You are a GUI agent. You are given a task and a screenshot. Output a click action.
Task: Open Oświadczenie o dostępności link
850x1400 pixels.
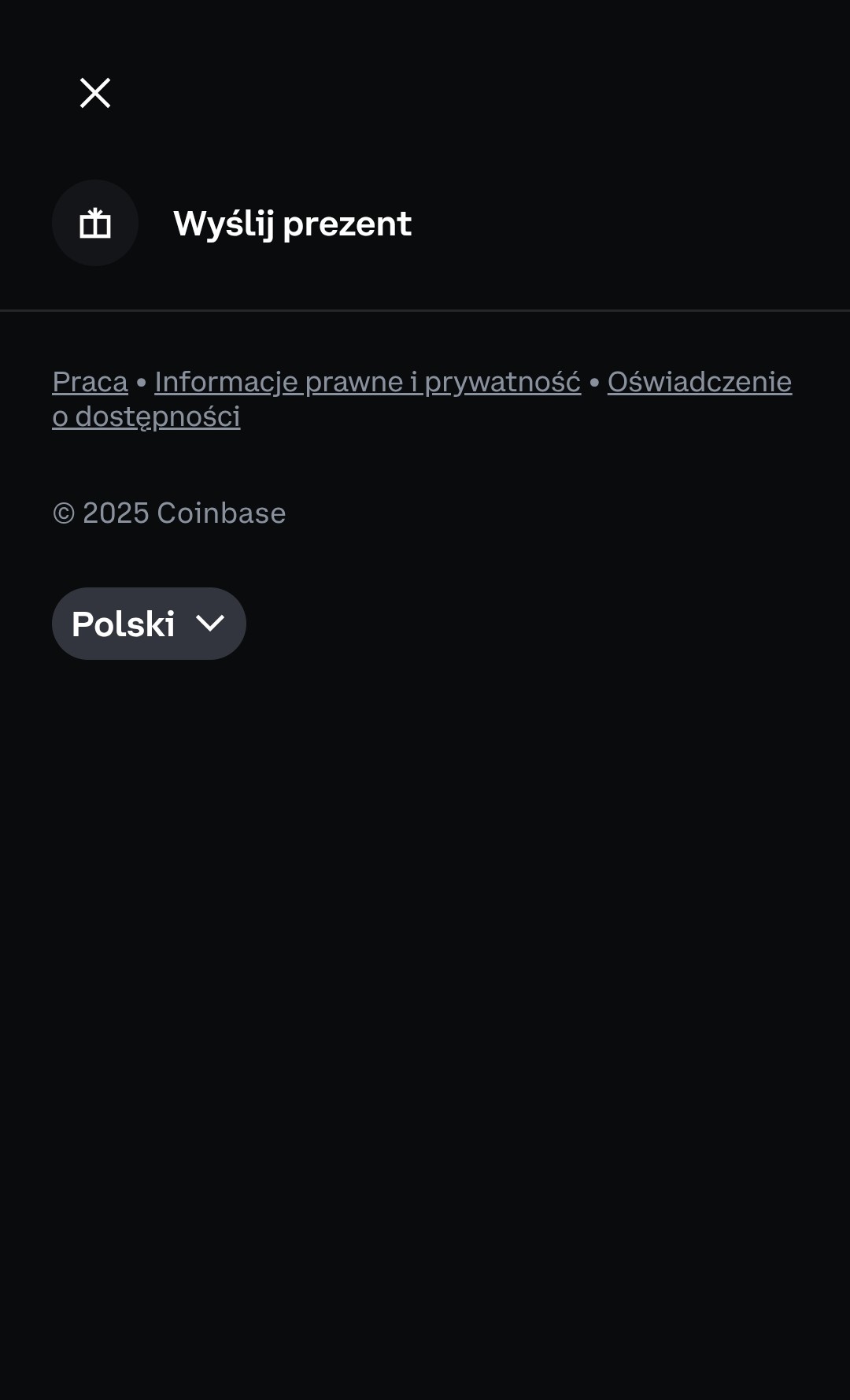click(x=699, y=382)
